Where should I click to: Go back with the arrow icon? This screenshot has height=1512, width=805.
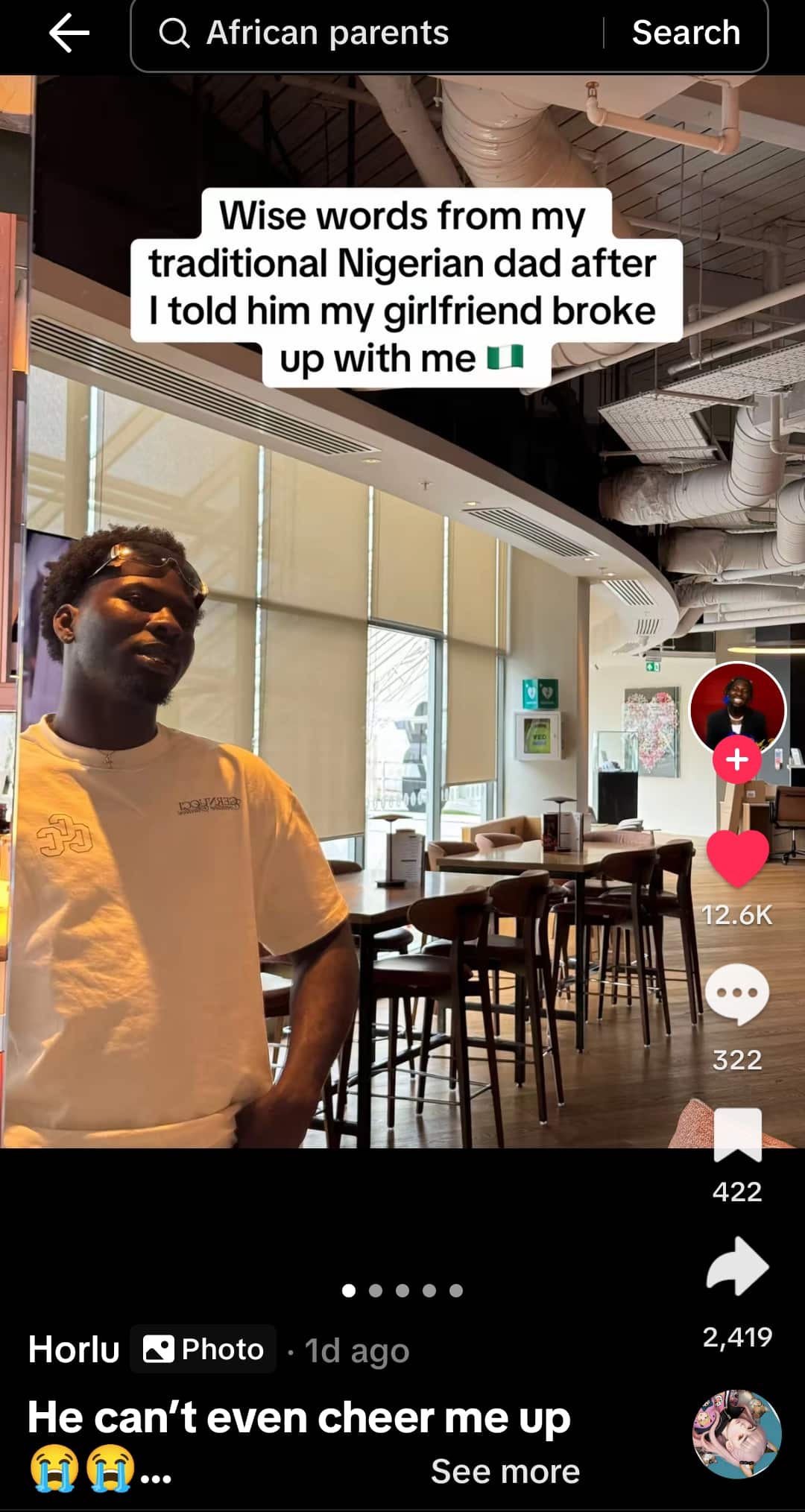point(69,34)
